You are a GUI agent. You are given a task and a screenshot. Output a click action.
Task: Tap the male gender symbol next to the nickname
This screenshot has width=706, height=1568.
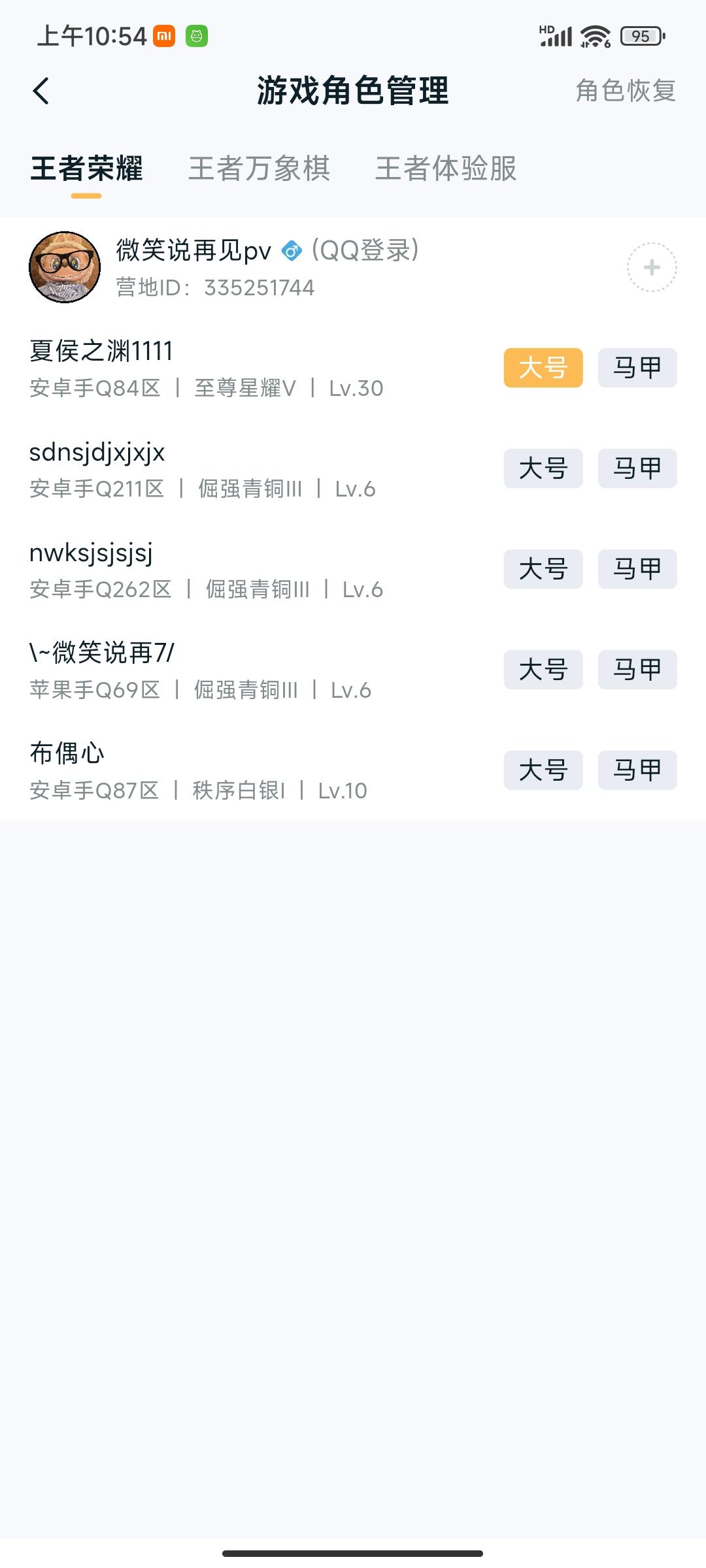pyautogui.click(x=292, y=250)
